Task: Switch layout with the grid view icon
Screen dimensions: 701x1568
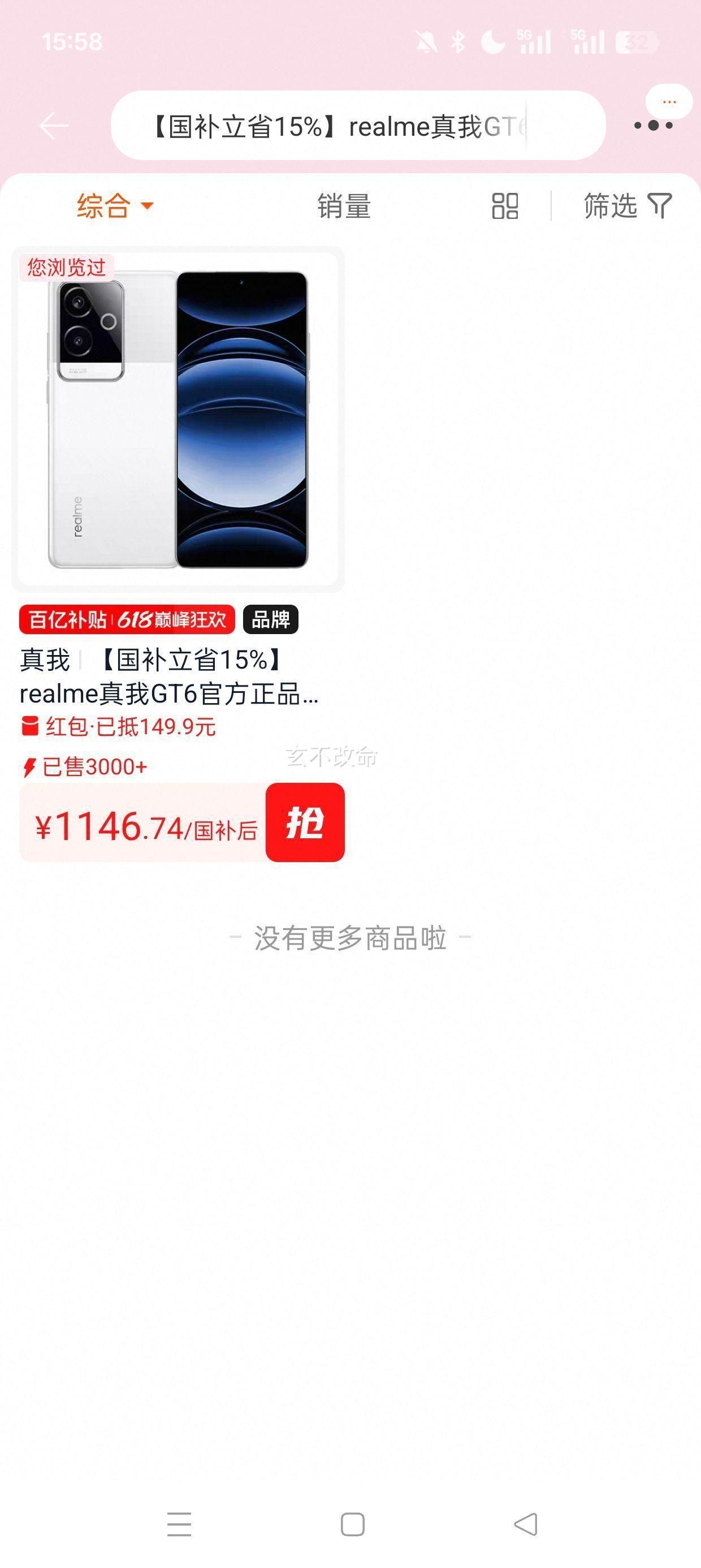Action: 505,206
